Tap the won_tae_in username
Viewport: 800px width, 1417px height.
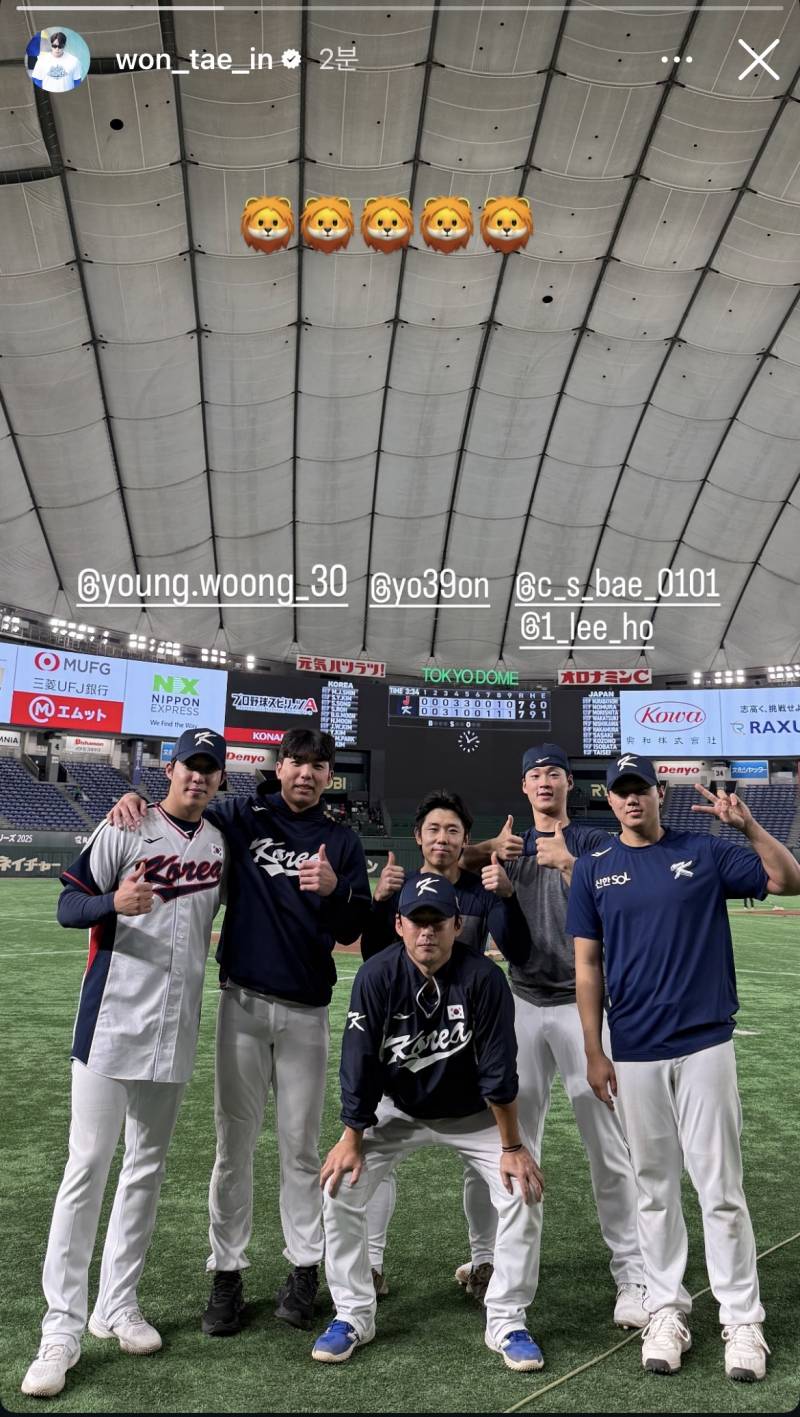pyautogui.click(x=194, y=60)
